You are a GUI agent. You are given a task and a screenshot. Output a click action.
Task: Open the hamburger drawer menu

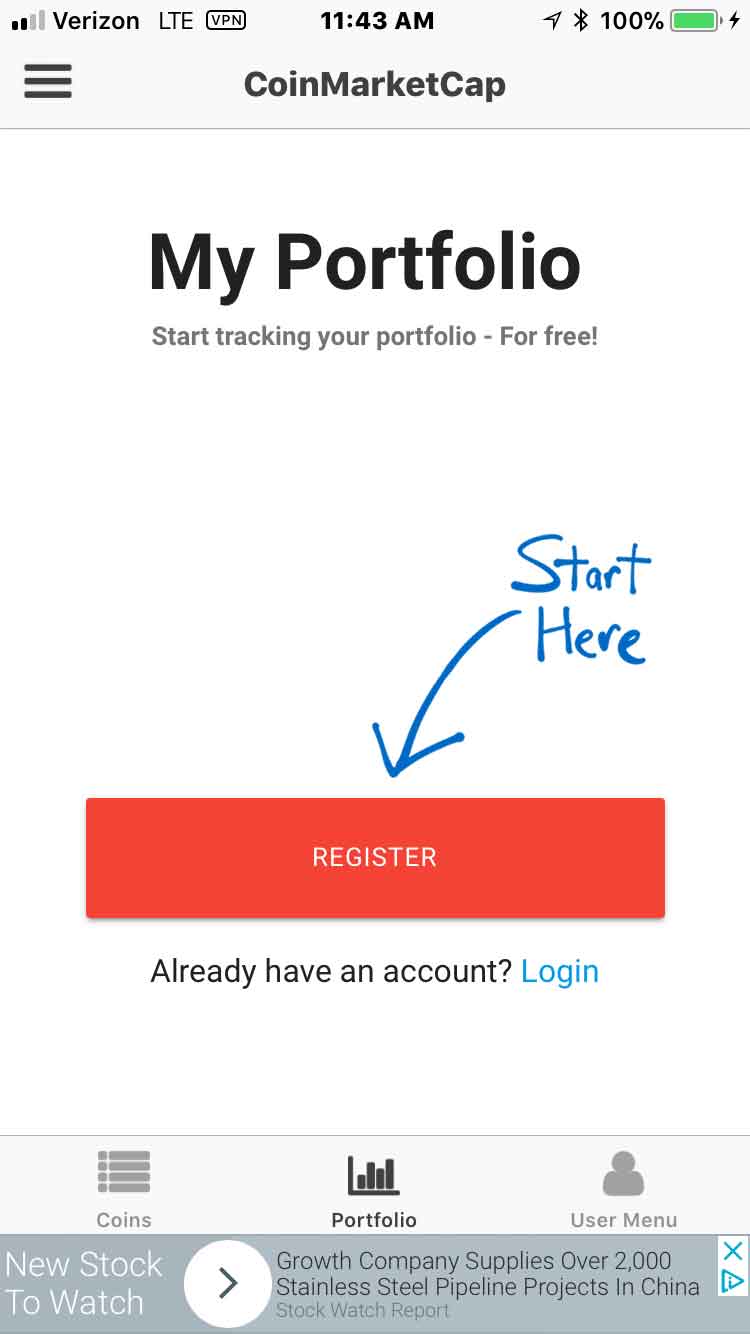(x=48, y=82)
